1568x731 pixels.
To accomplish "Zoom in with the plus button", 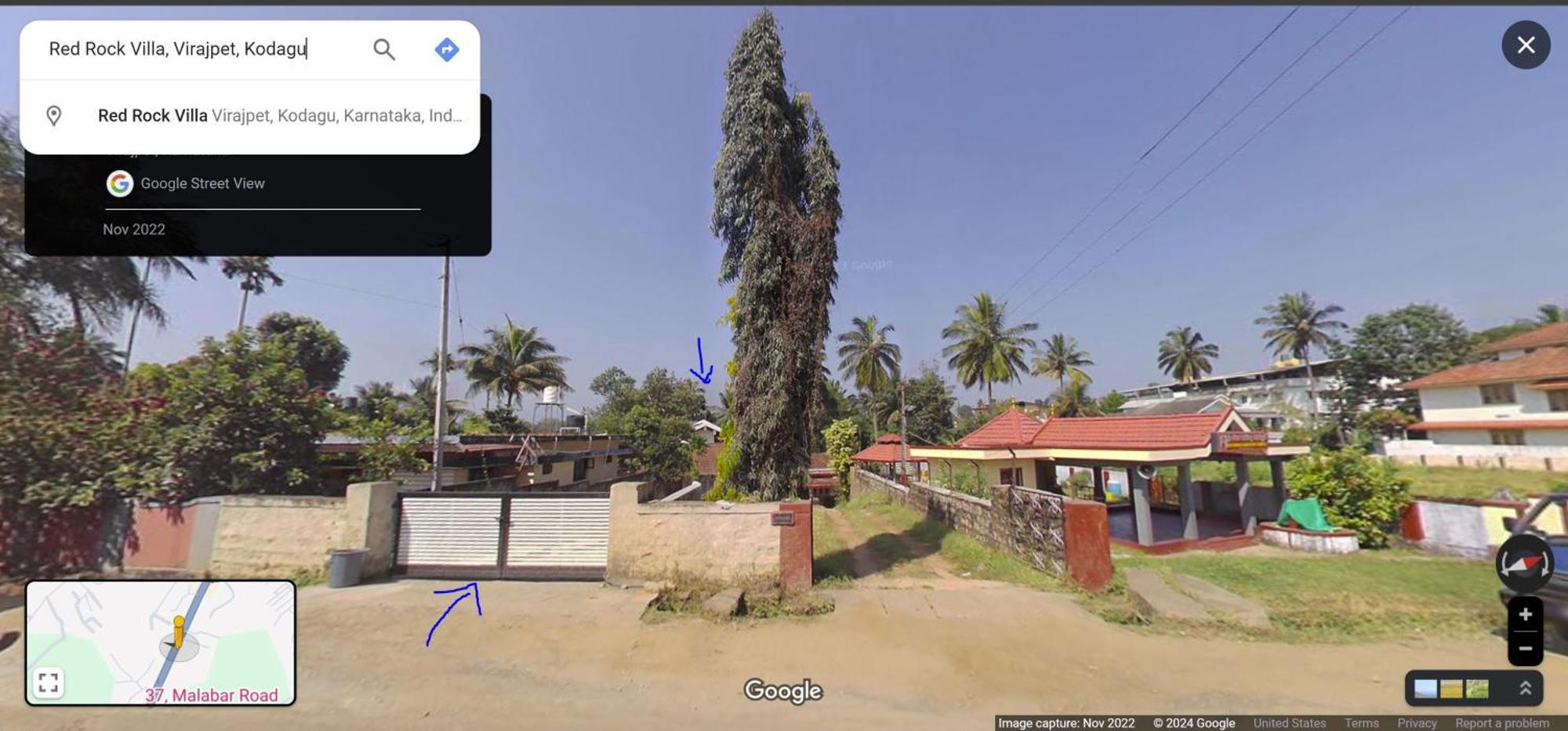I will pyautogui.click(x=1525, y=614).
